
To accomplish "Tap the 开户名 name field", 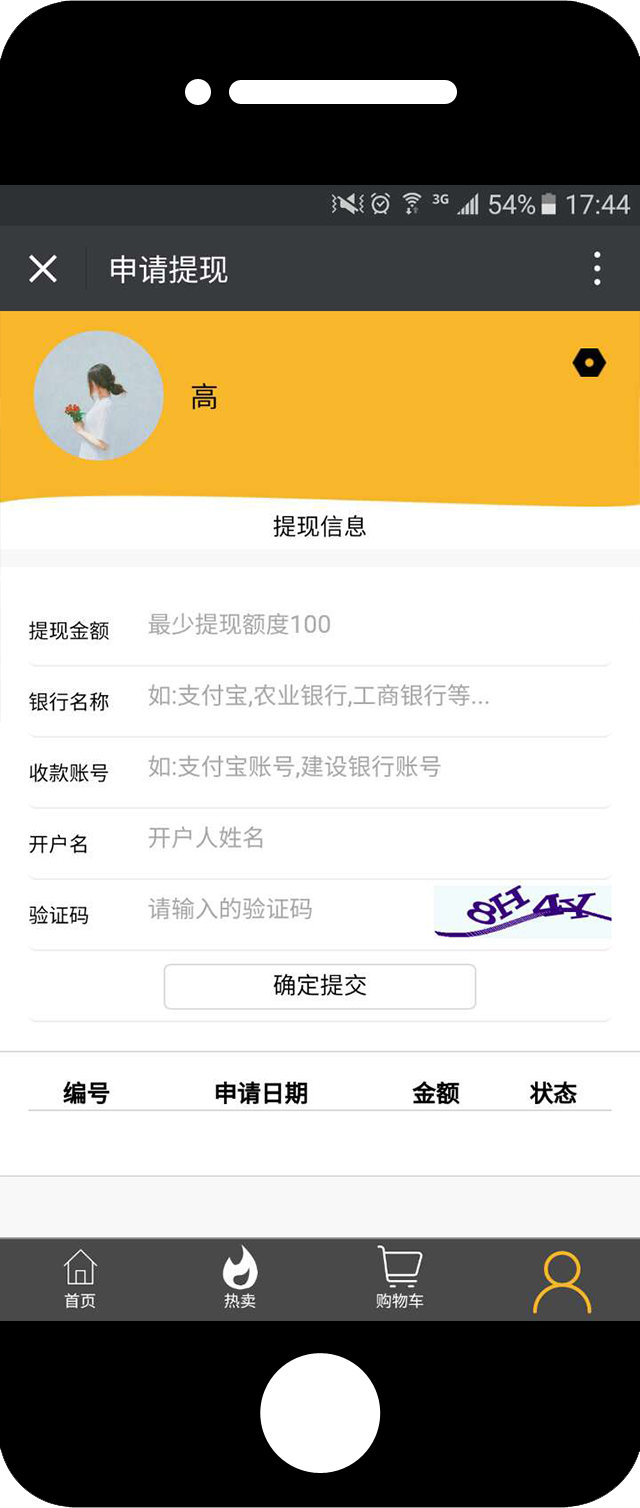I will [x=370, y=839].
